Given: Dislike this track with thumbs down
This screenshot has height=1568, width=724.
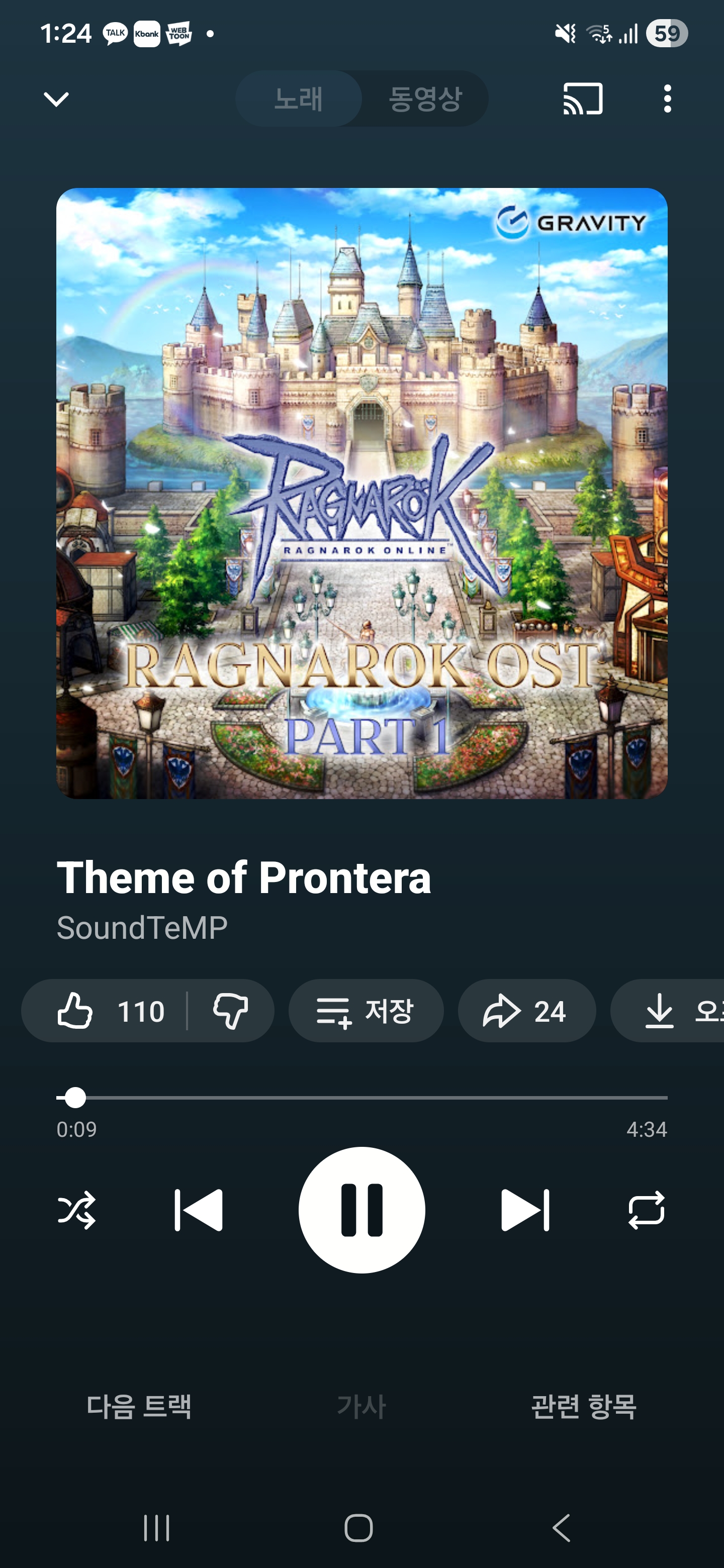Looking at the screenshot, I should [230, 1011].
